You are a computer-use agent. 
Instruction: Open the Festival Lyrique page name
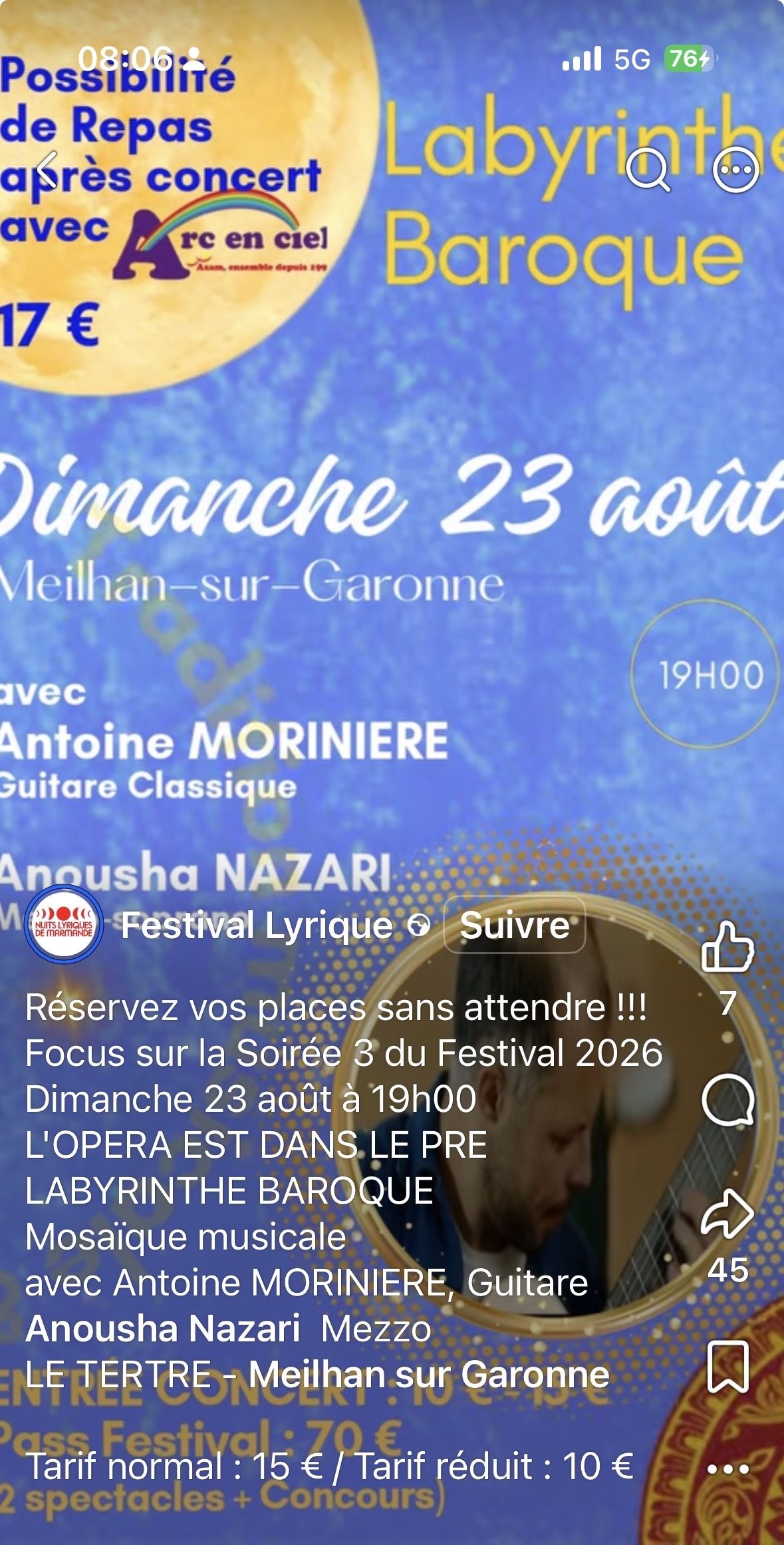(x=256, y=925)
